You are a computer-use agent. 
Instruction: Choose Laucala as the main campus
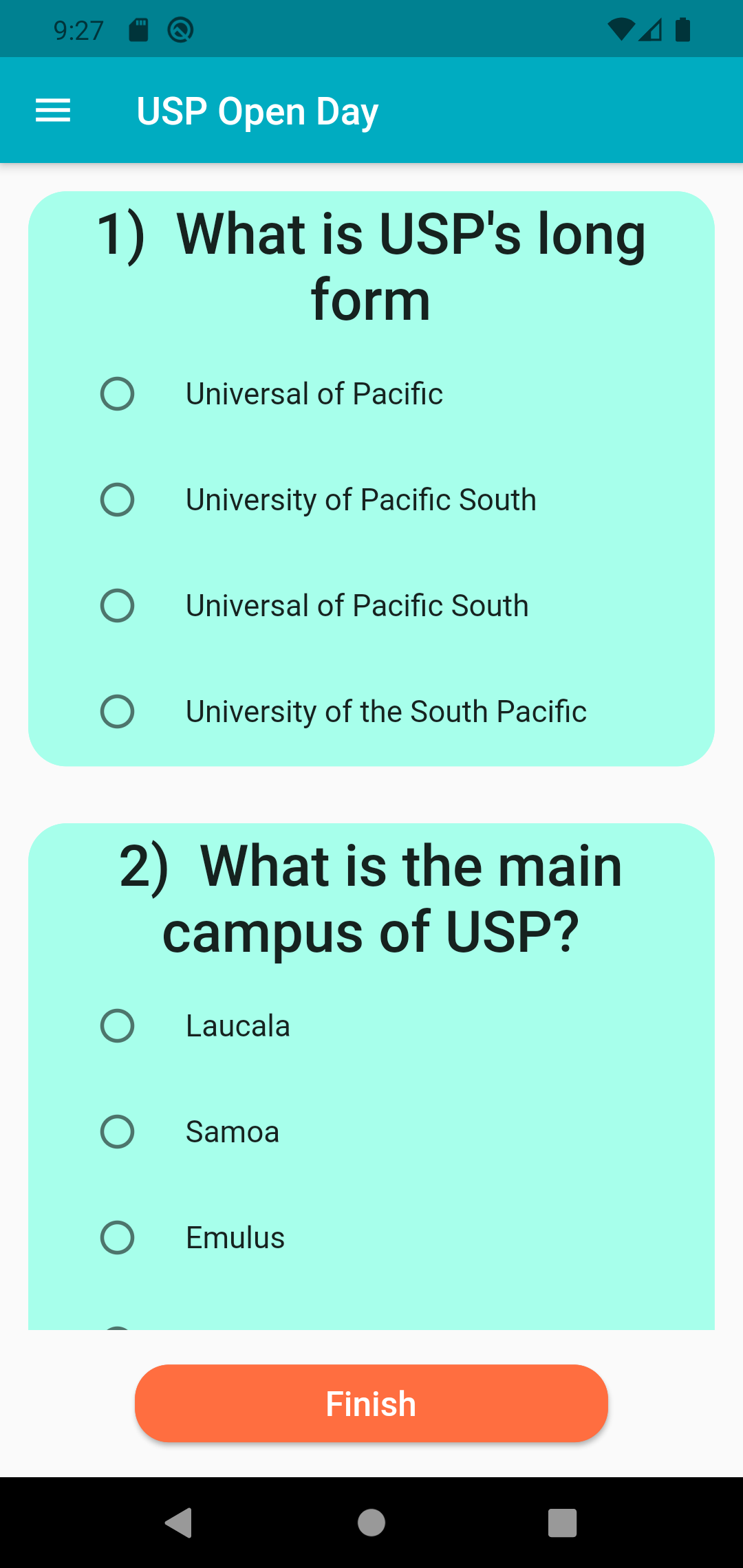117,1026
